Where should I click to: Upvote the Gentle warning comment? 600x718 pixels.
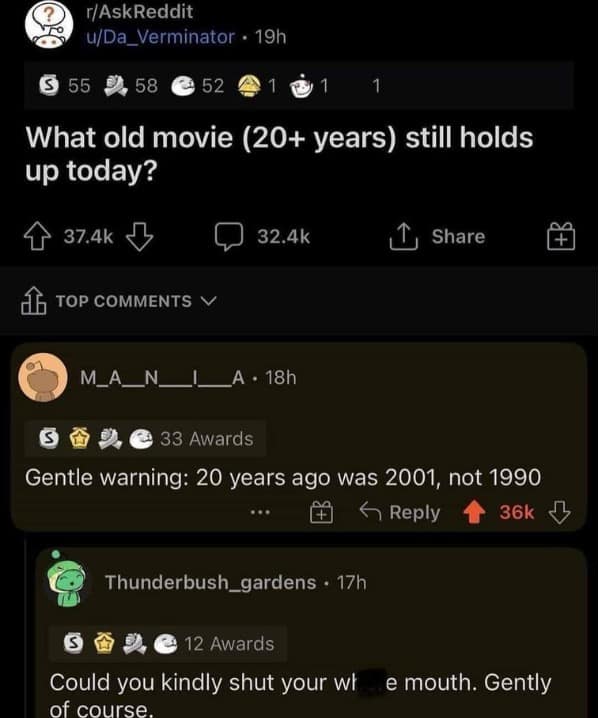pyautogui.click(x=475, y=513)
